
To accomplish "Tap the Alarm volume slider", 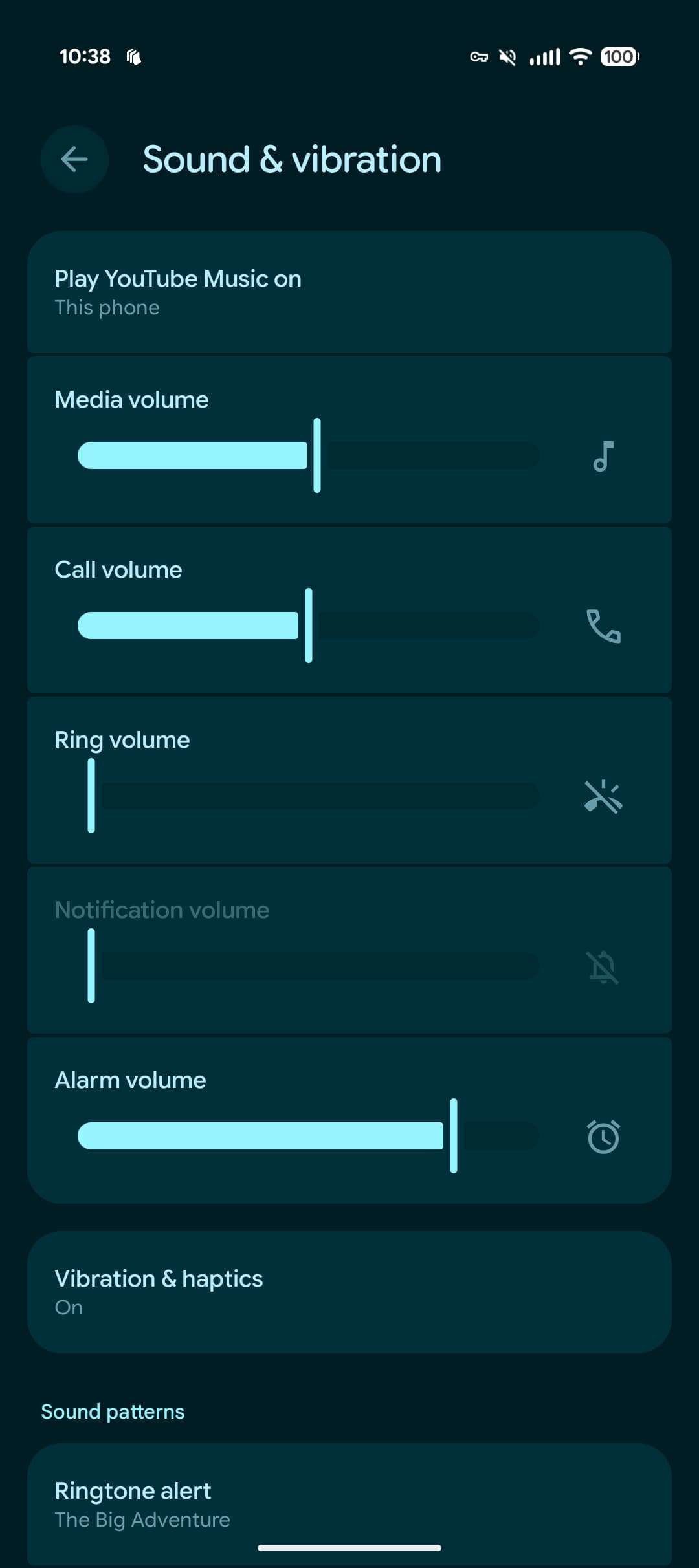I will click(x=308, y=1136).
